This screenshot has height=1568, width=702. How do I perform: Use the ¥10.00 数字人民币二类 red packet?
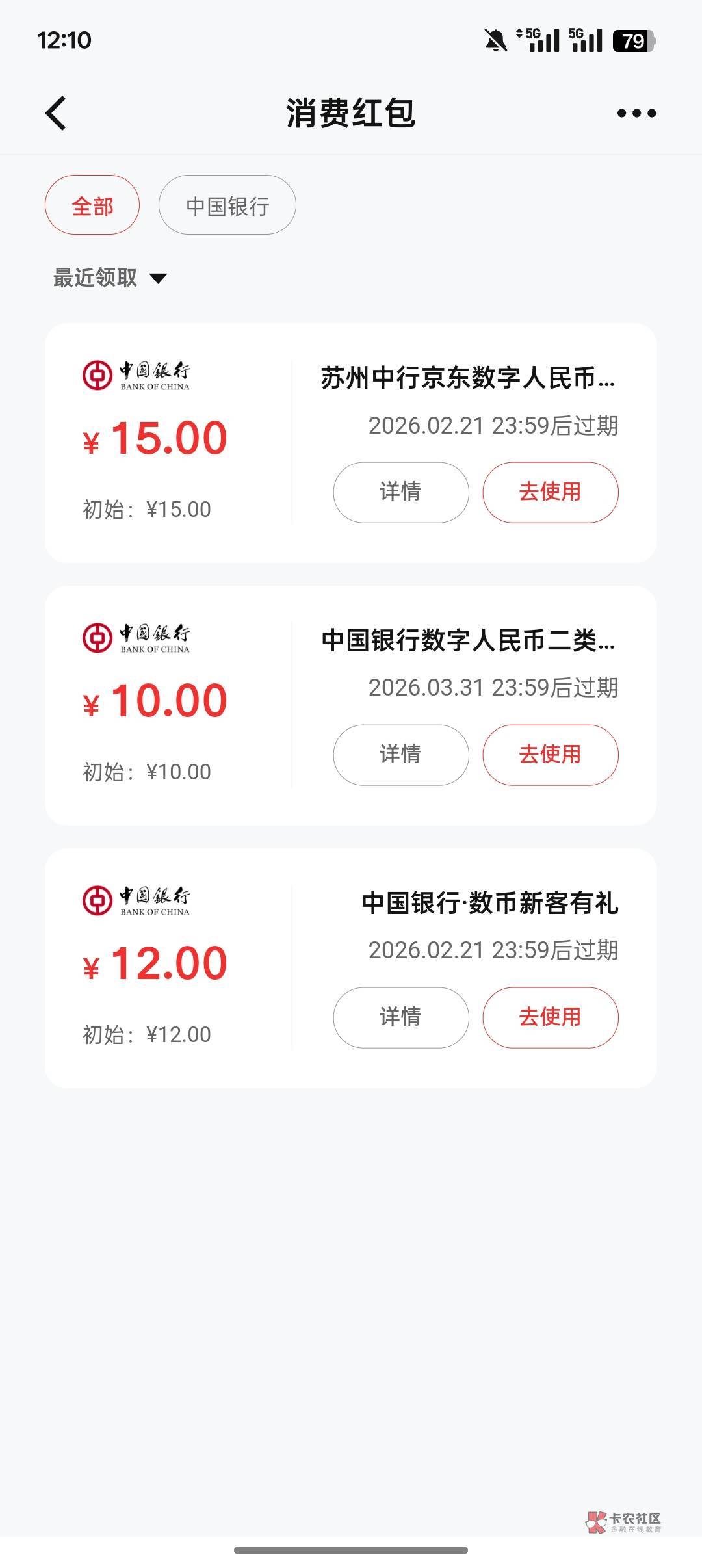pyautogui.click(x=550, y=755)
